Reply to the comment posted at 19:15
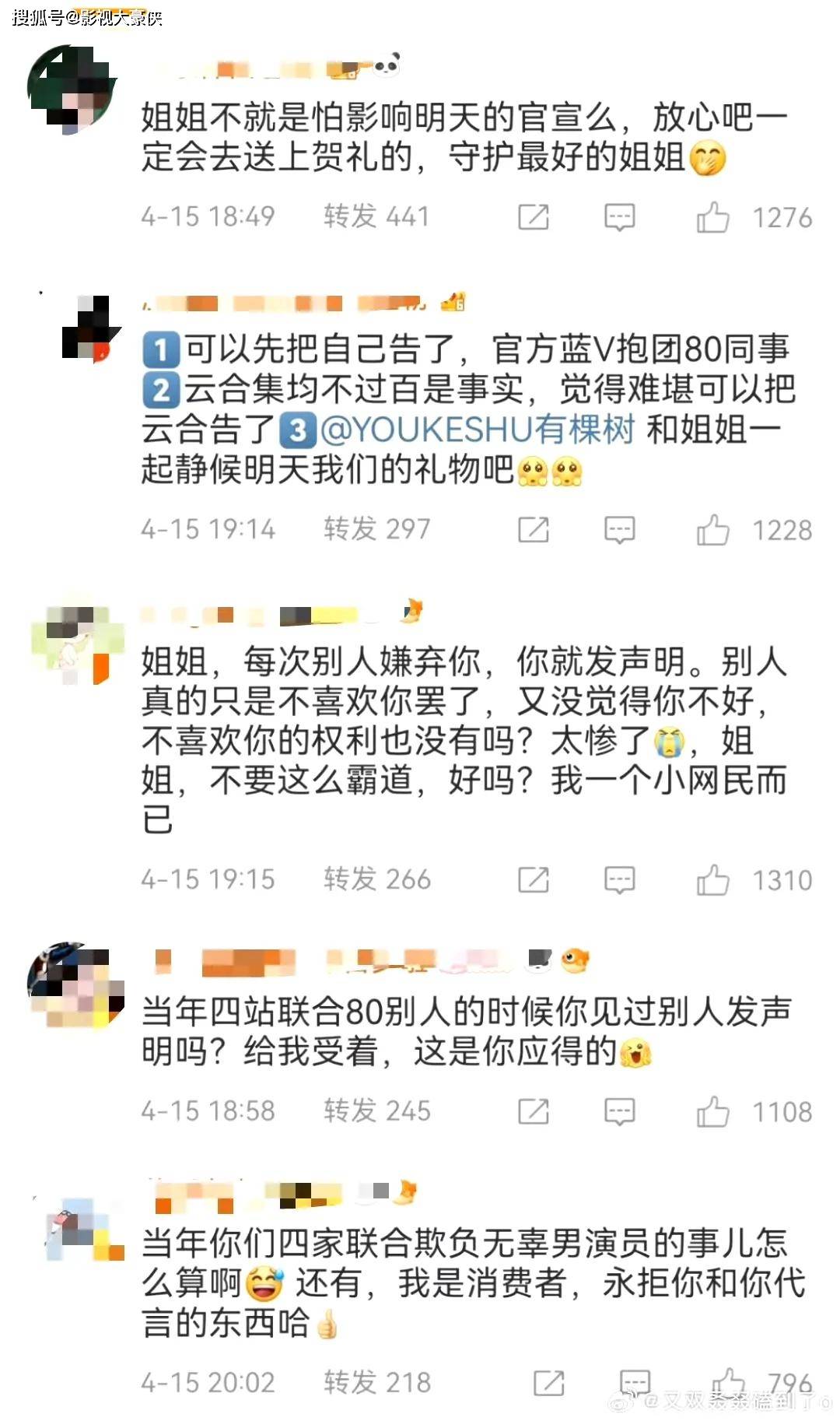Screen dimensions: 840x1421 (x=620, y=880)
